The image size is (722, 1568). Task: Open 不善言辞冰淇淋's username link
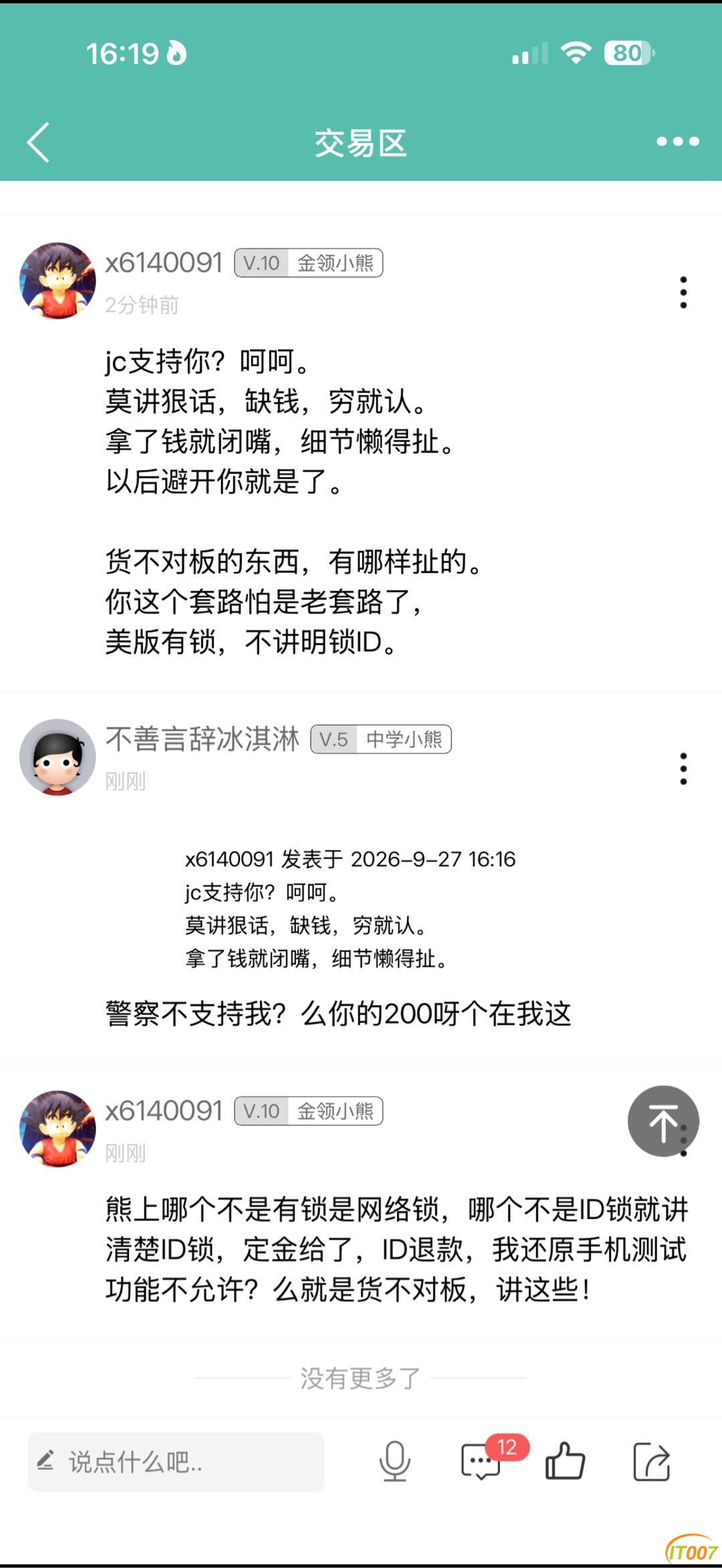(x=202, y=739)
